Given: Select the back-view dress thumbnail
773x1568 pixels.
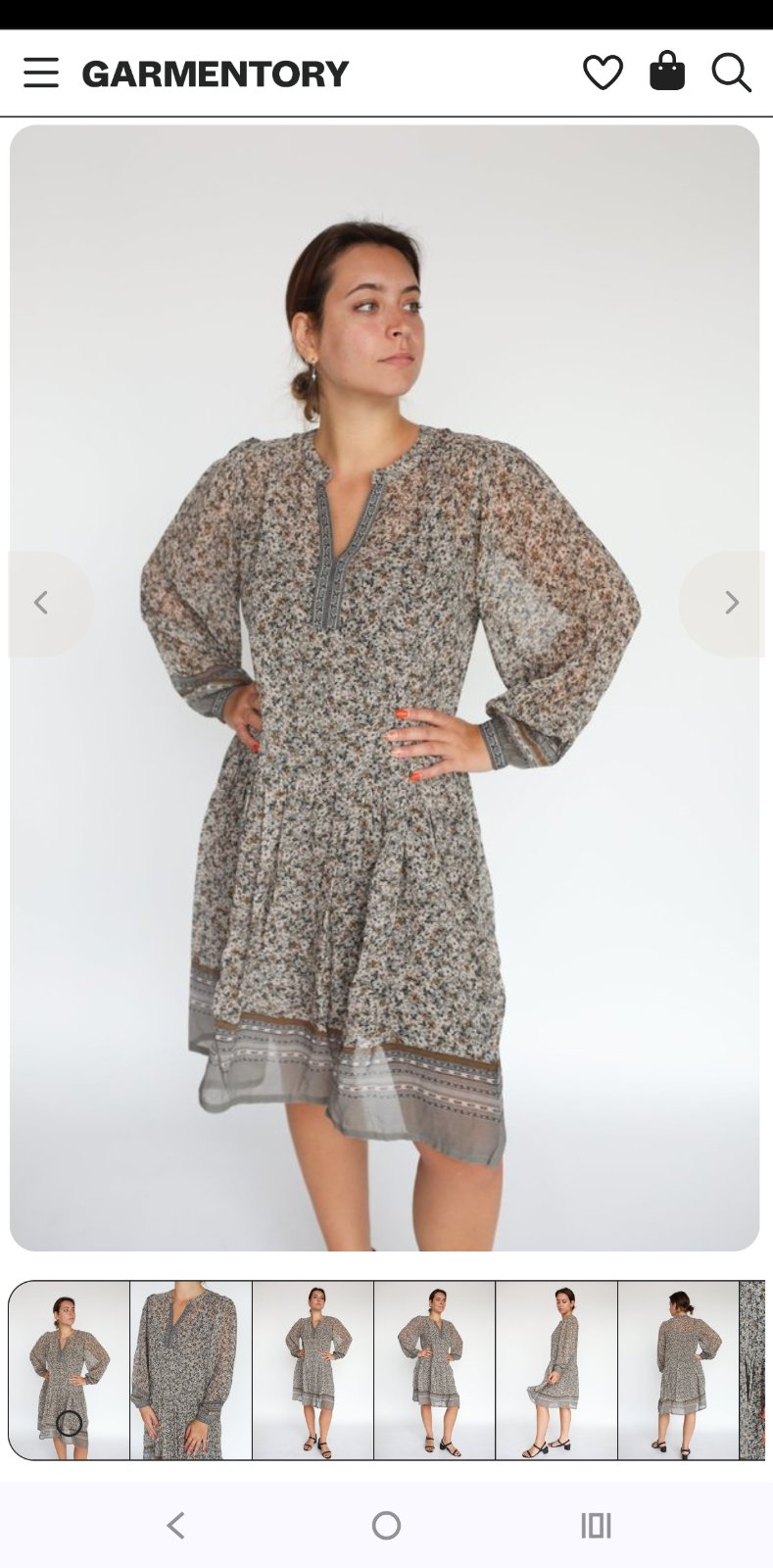Looking at the screenshot, I should [x=678, y=1370].
